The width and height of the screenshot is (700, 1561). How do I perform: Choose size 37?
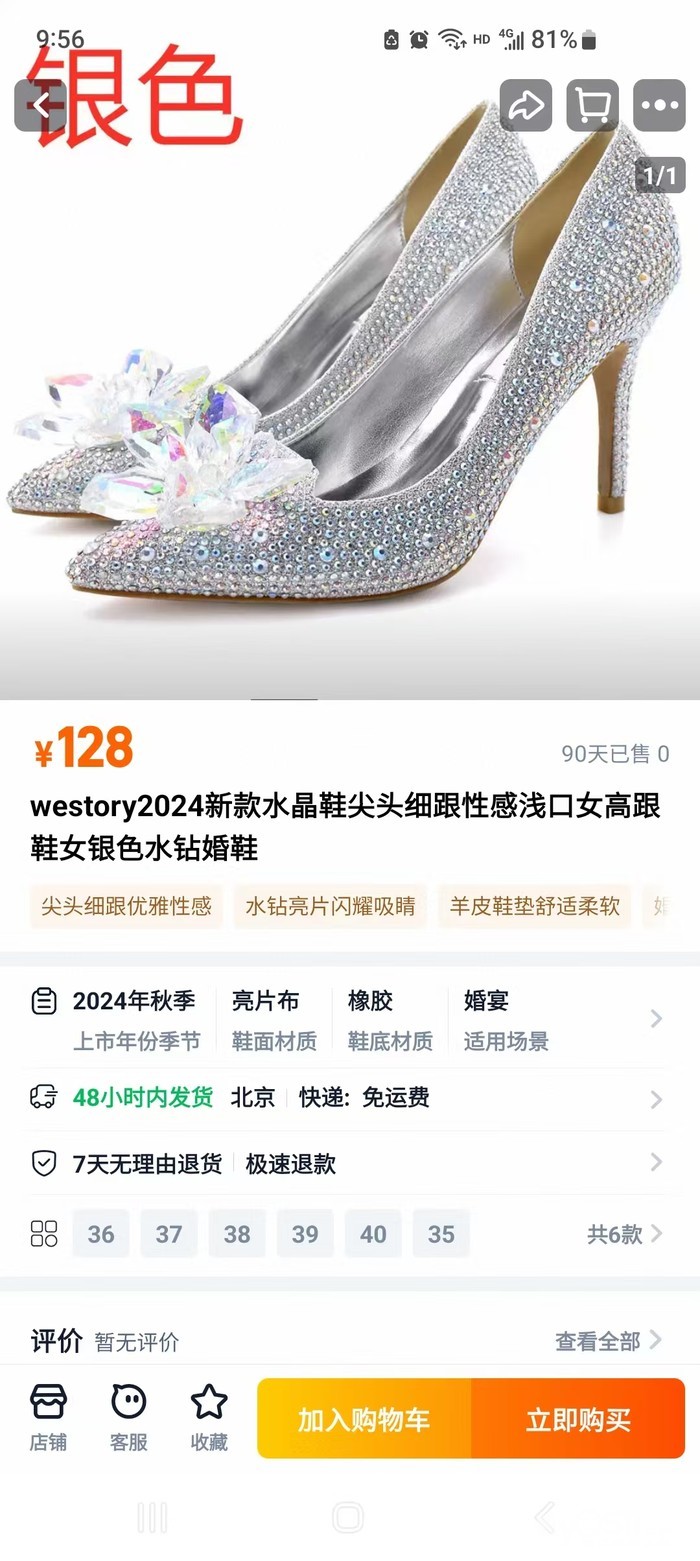point(169,1234)
